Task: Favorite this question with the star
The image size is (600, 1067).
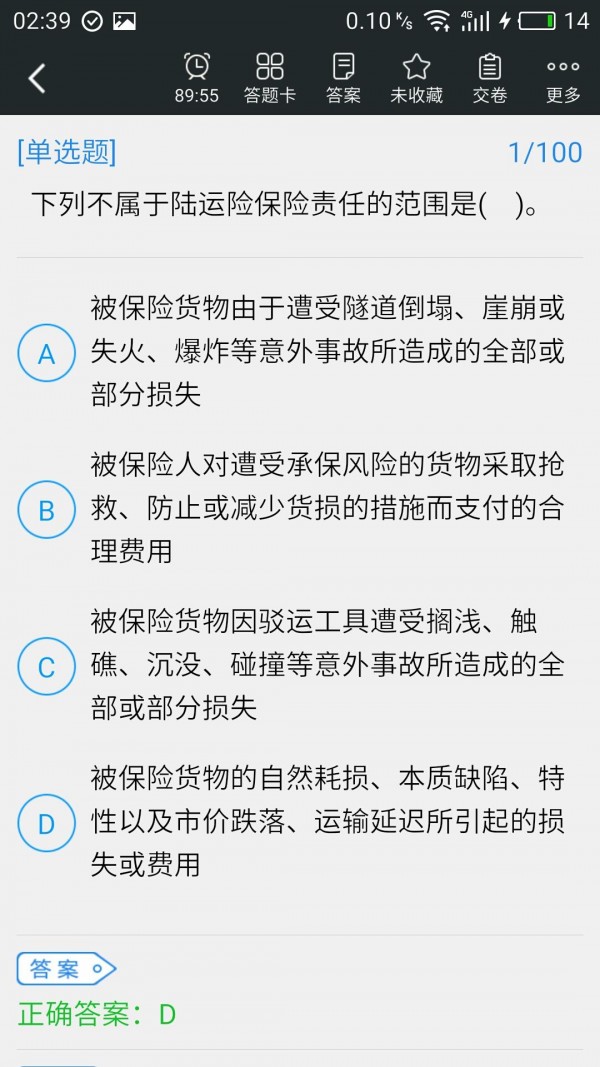Action: coord(416,78)
